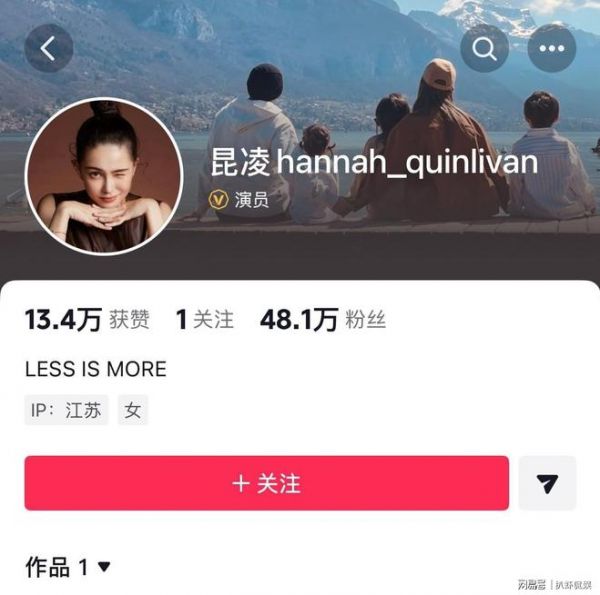This screenshot has width=600, height=595.
Task: Open search on this profile
Action: [485, 48]
